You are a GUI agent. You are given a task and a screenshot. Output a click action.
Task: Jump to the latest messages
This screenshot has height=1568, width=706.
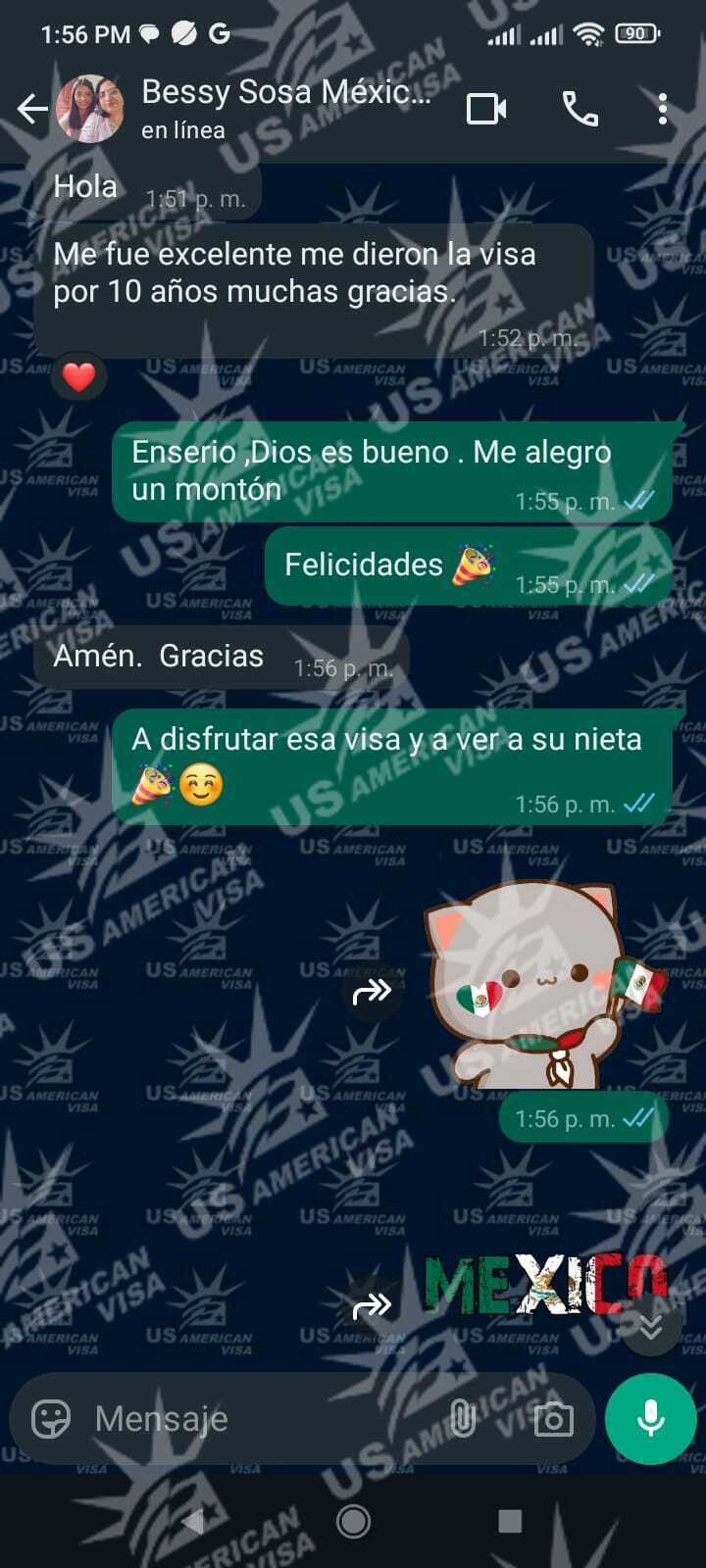click(x=650, y=1325)
